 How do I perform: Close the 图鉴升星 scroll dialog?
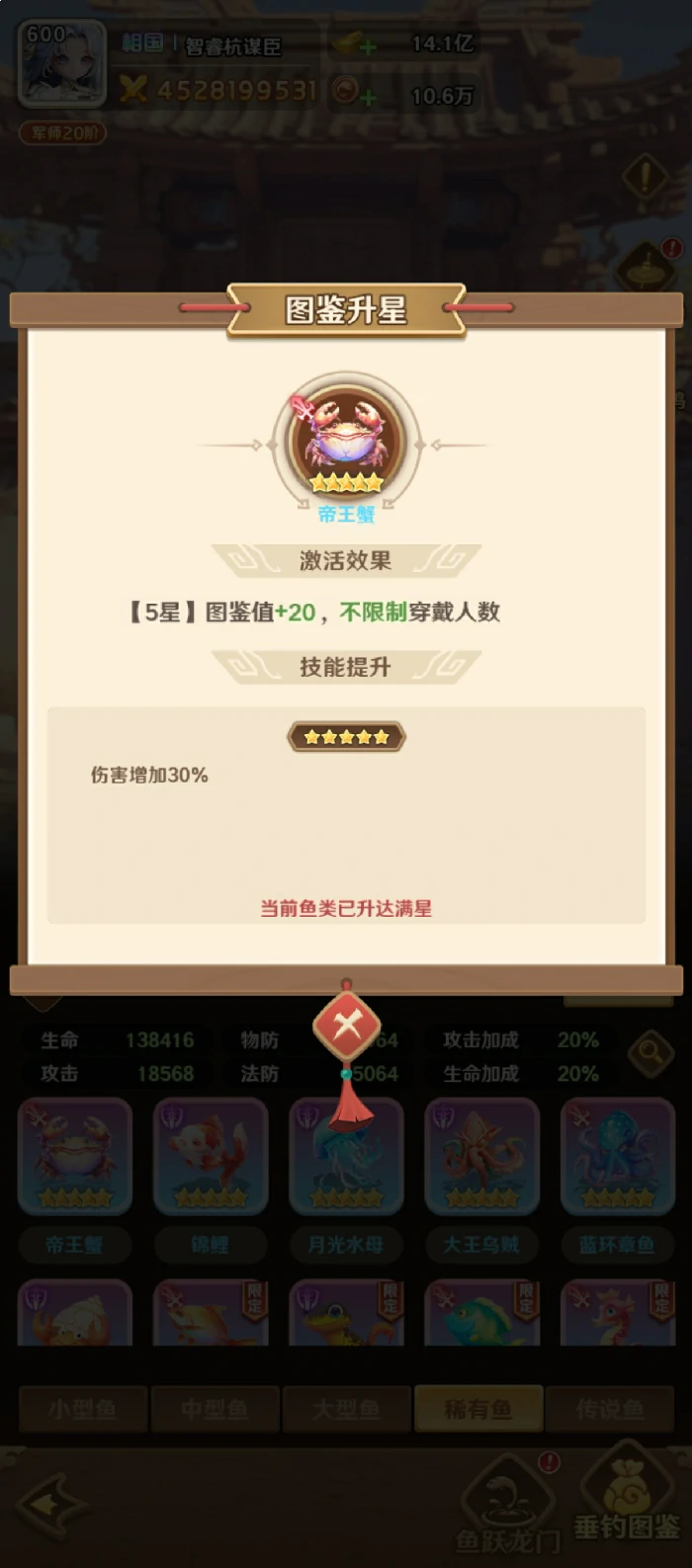(x=346, y=1026)
